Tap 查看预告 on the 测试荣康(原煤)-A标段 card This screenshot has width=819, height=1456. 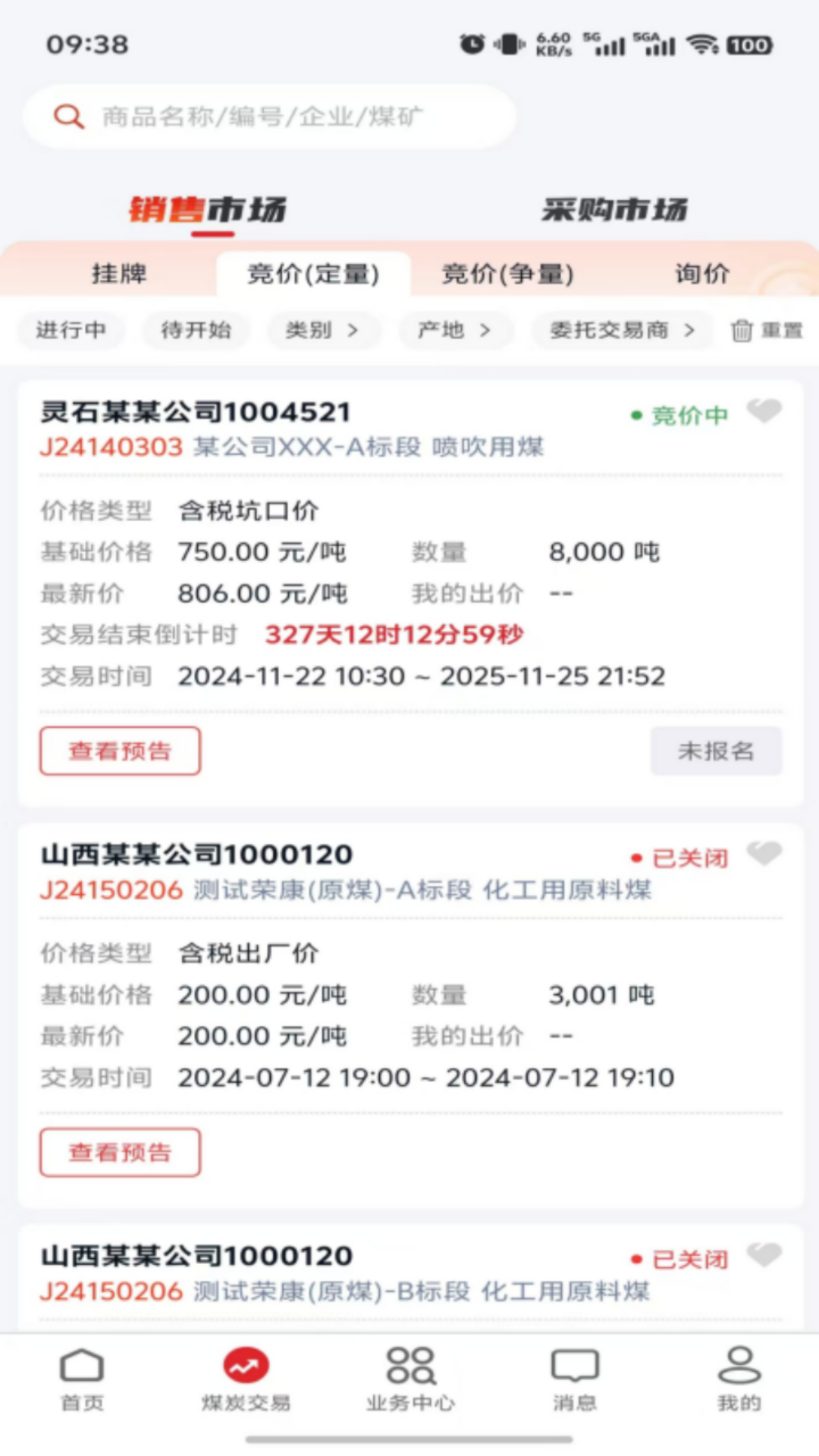[120, 1153]
